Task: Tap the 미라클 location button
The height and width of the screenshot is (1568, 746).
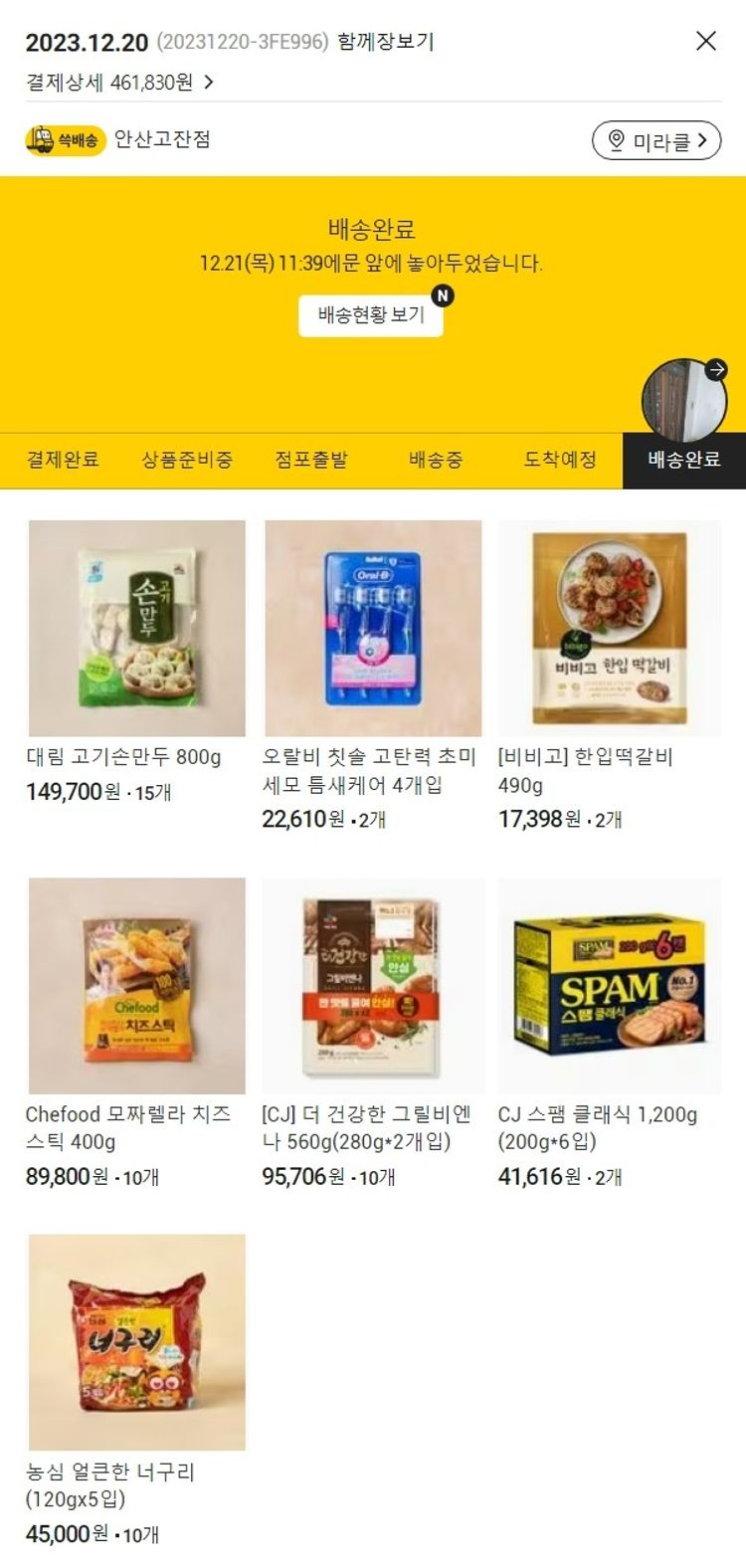Action: [656, 140]
